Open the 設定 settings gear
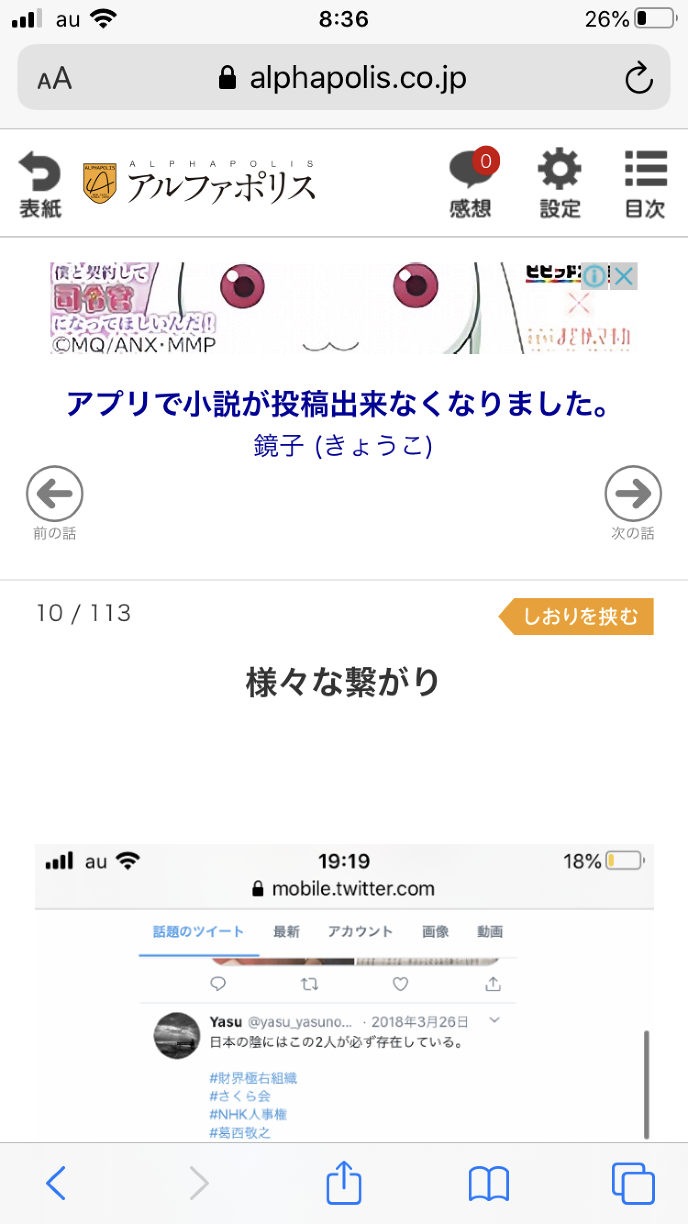The image size is (688, 1224). pyautogui.click(x=560, y=184)
